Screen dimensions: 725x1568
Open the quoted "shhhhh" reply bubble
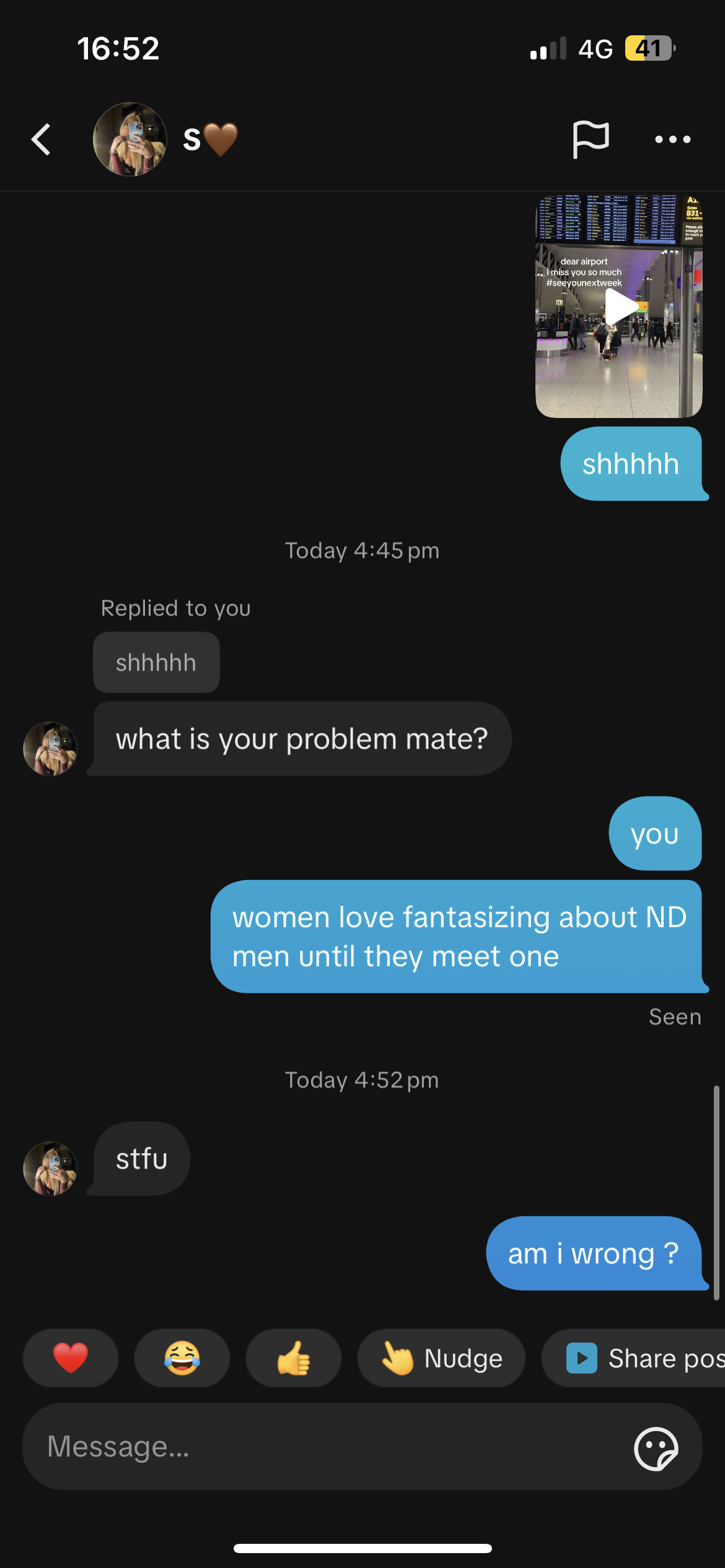click(x=156, y=663)
